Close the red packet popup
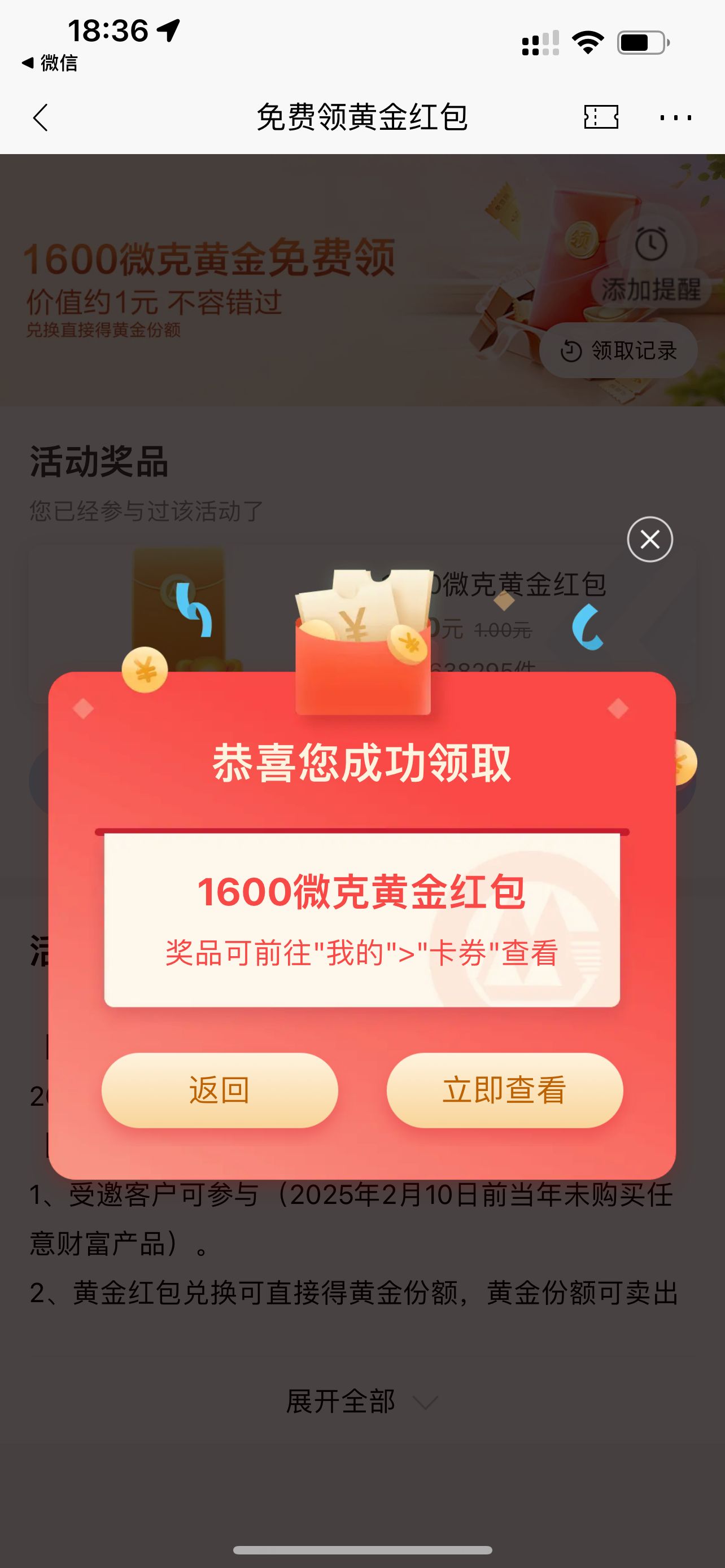725x1568 pixels. [649, 539]
